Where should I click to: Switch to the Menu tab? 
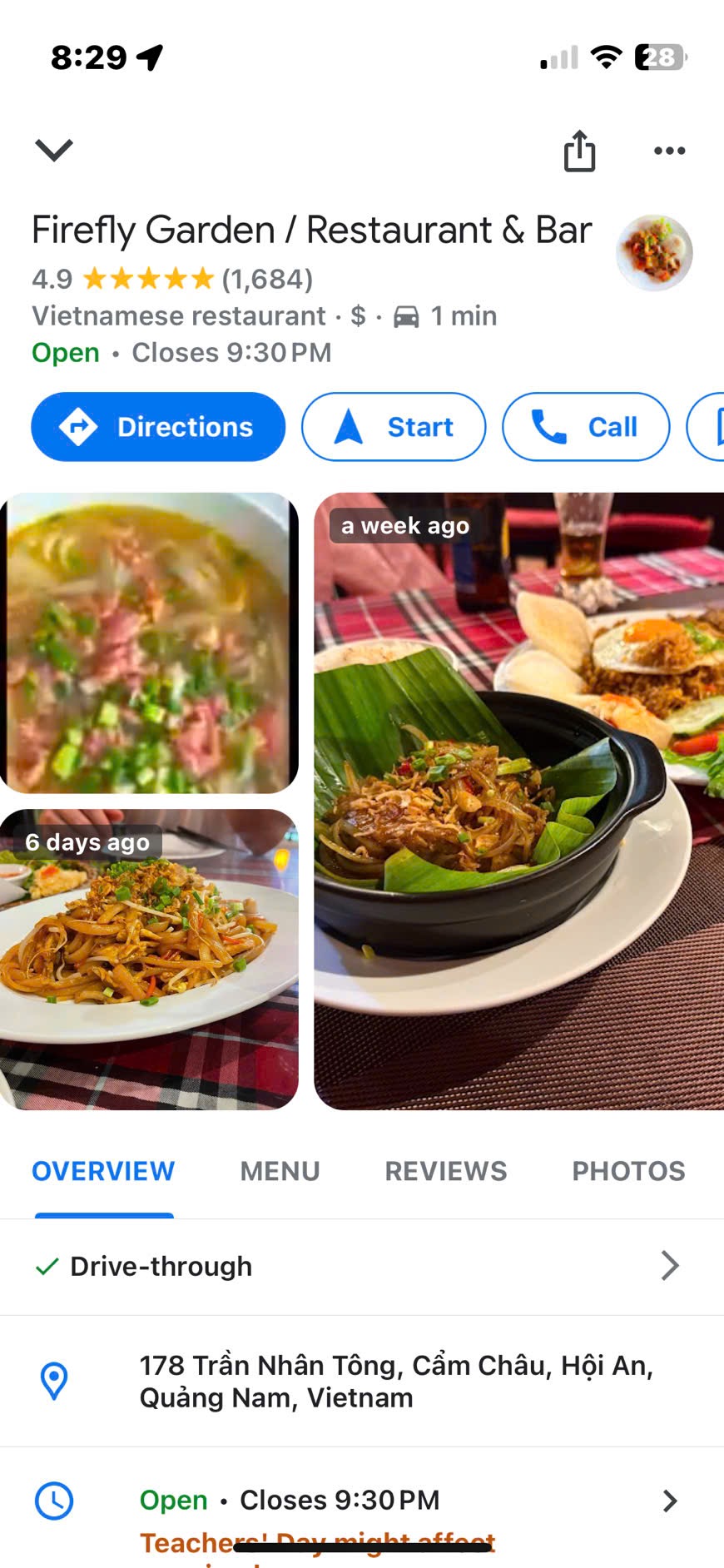[280, 1171]
